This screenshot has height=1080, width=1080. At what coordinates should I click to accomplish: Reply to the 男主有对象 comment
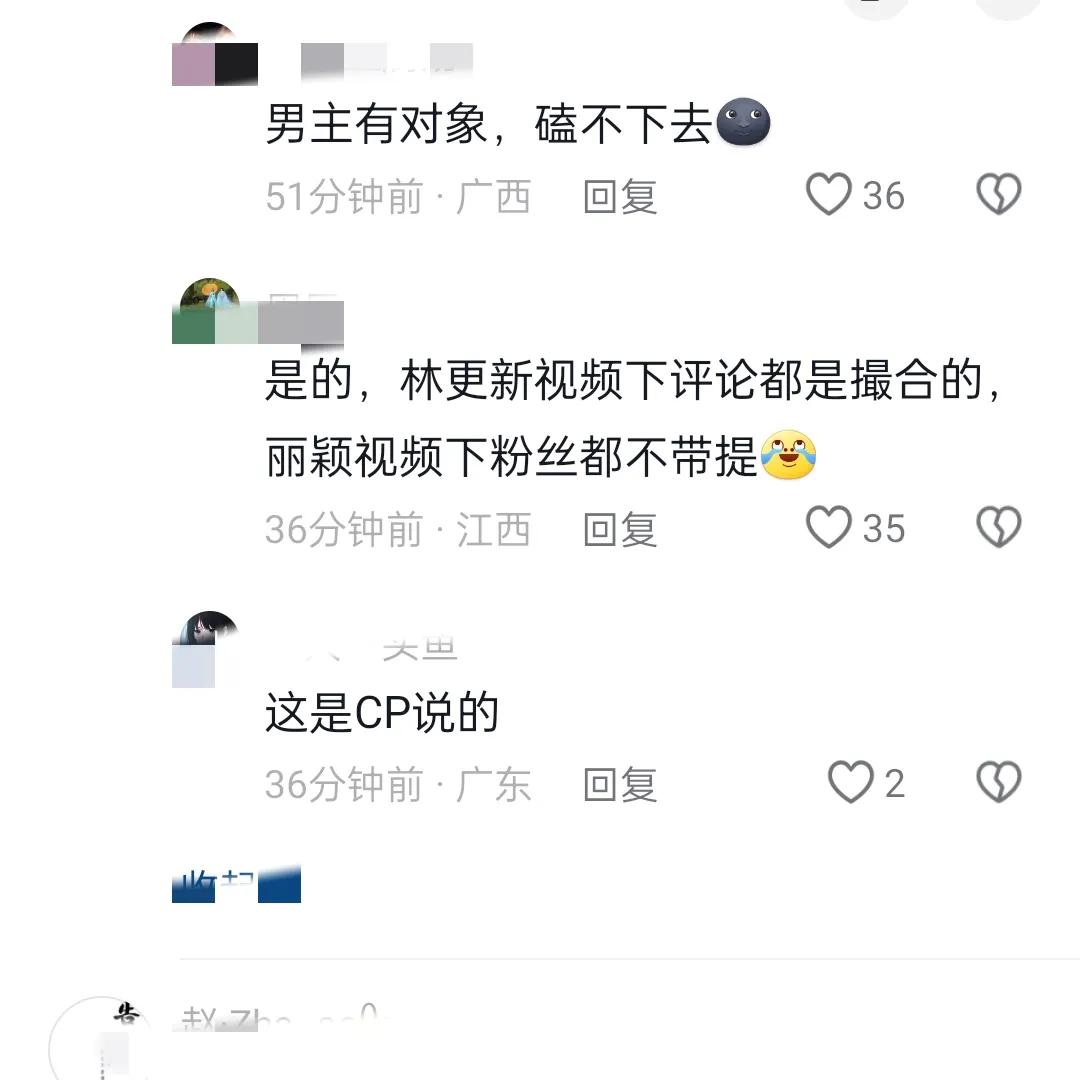pyautogui.click(x=620, y=196)
